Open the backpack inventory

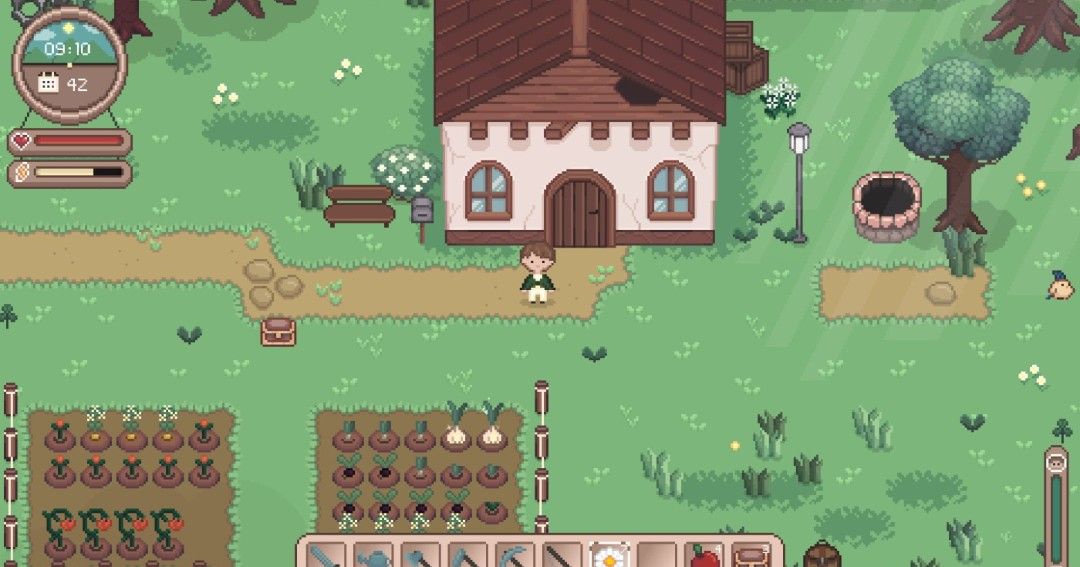click(x=820, y=555)
